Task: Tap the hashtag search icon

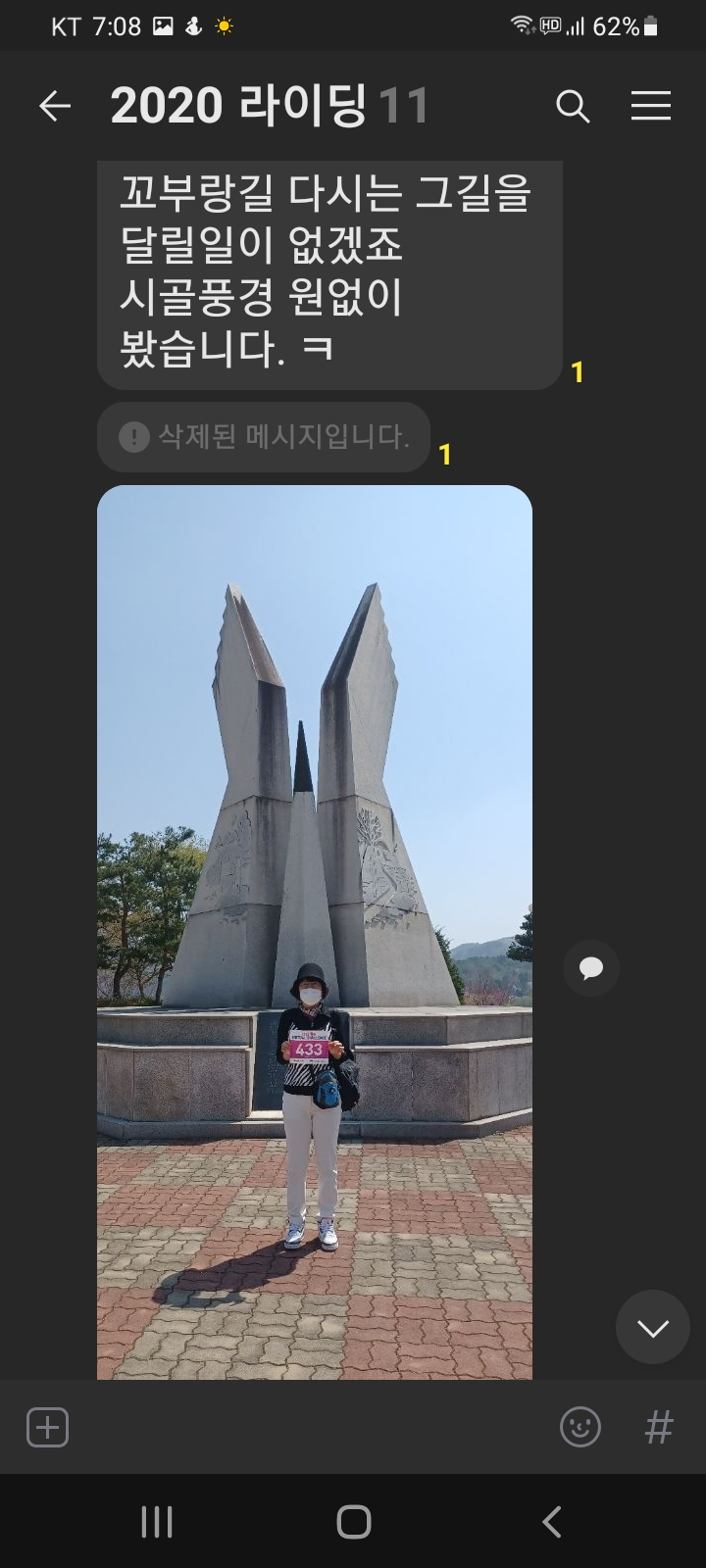Action: (659, 1427)
